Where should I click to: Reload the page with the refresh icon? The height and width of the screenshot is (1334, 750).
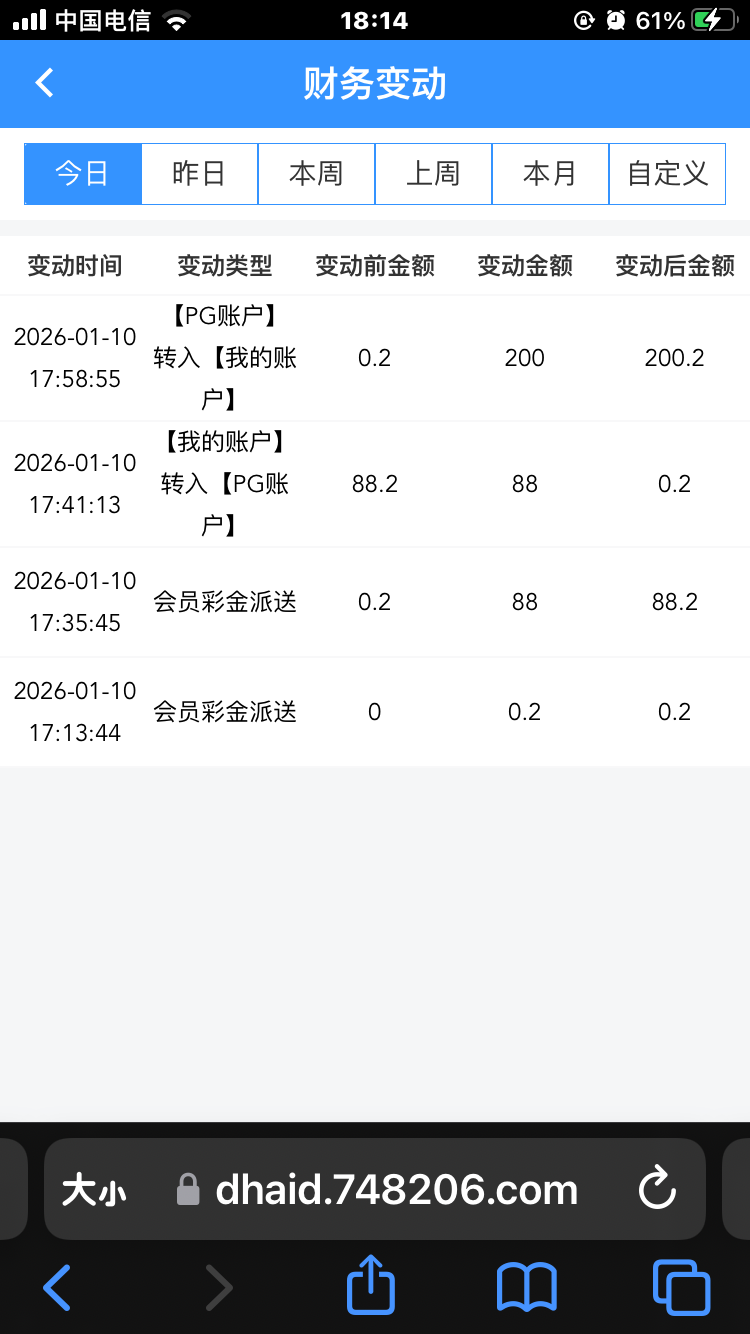click(656, 1189)
